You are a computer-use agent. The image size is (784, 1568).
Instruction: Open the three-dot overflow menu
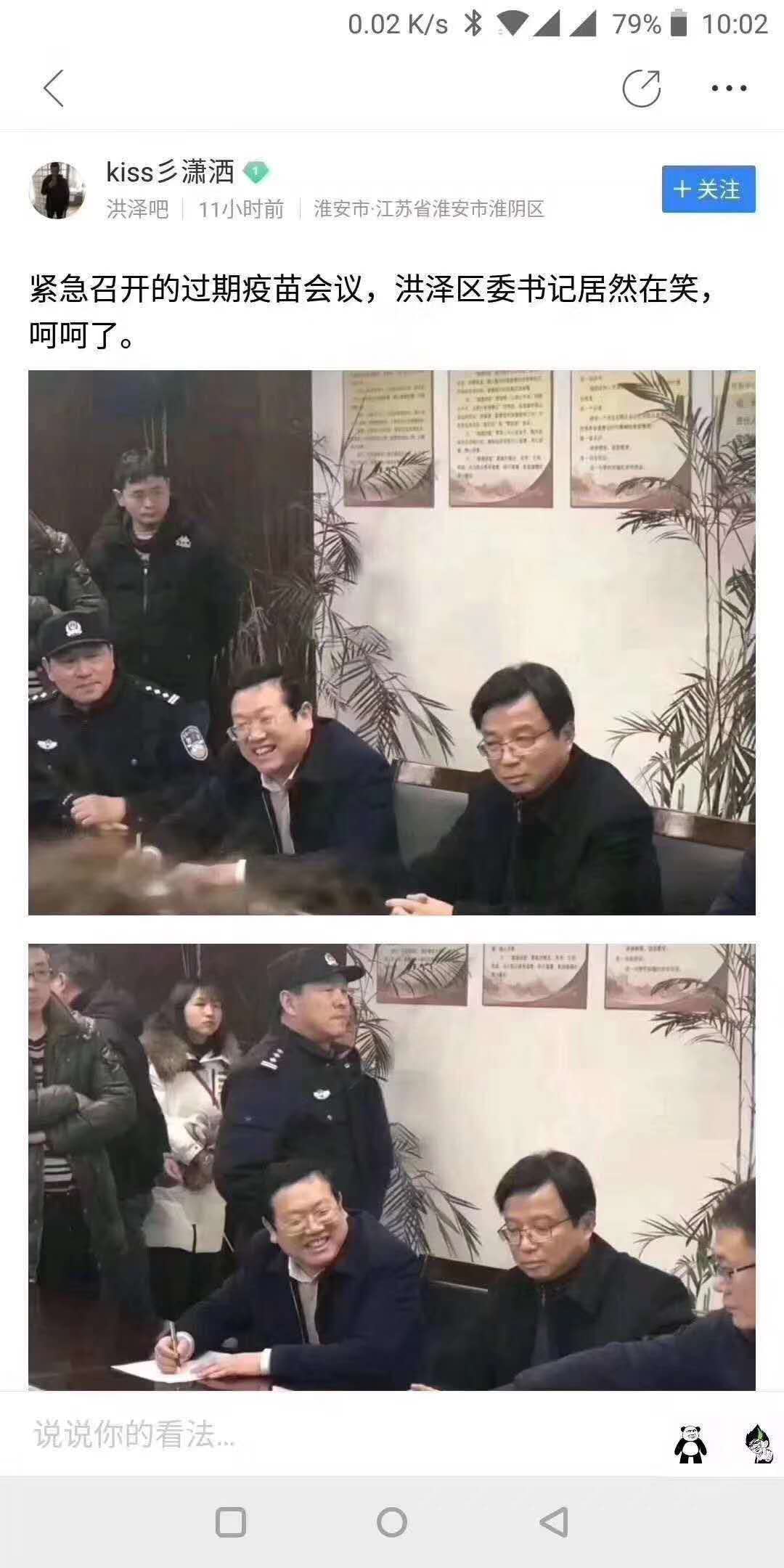pyautogui.click(x=729, y=89)
